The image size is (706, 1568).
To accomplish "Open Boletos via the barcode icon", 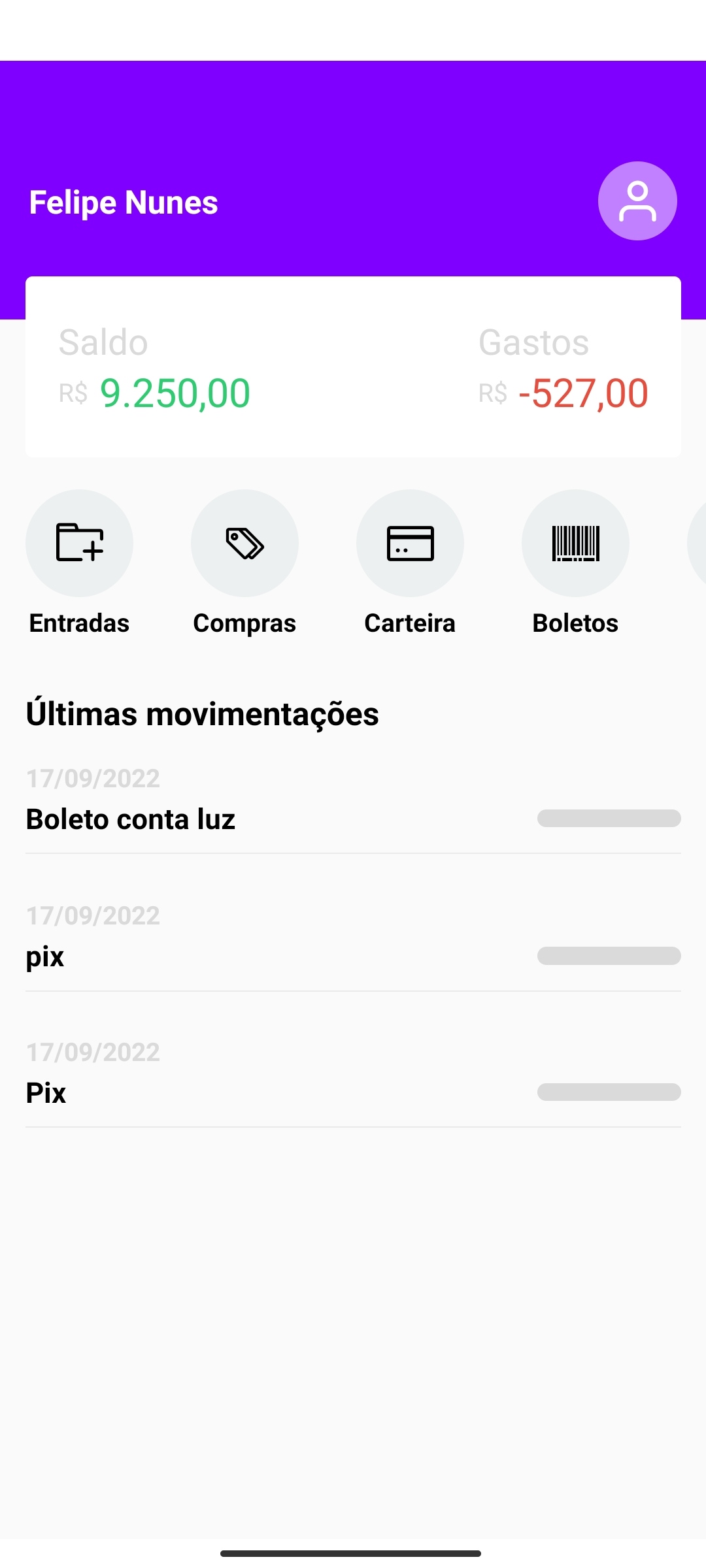I will pyautogui.click(x=575, y=543).
